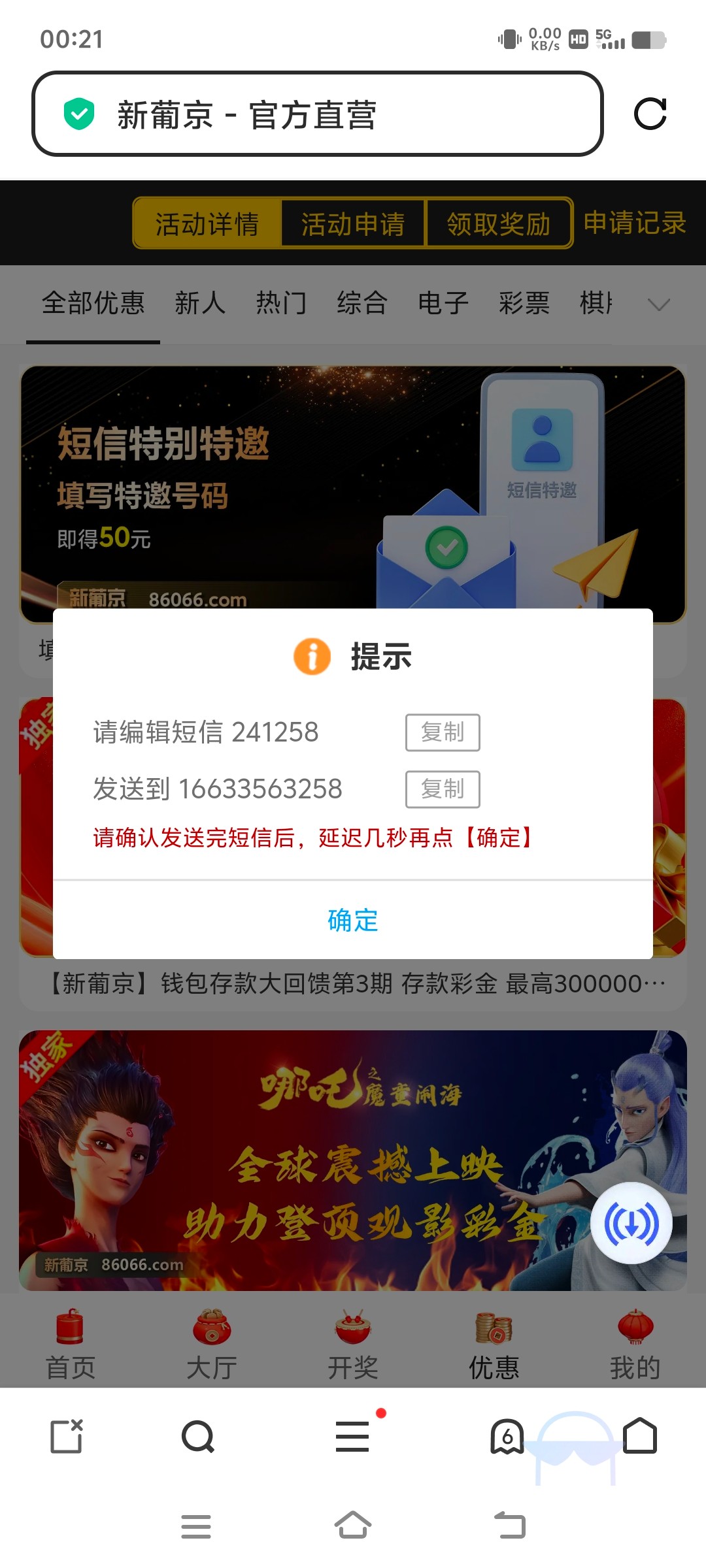Select the 活动详情 tab
The height and width of the screenshot is (1568, 706).
207,223
